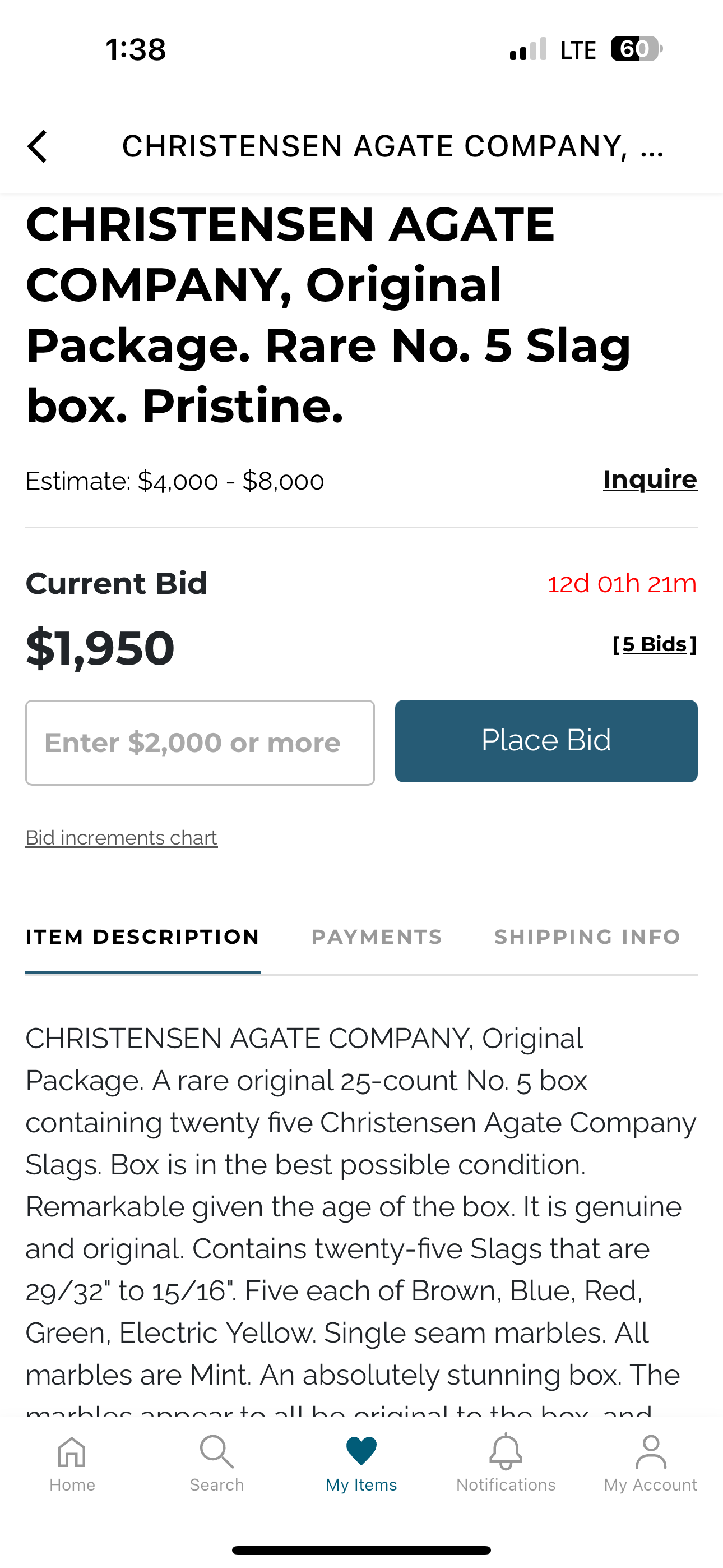The width and height of the screenshot is (723, 1568).
Task: Switch to the Payments tab
Action: pos(377,937)
